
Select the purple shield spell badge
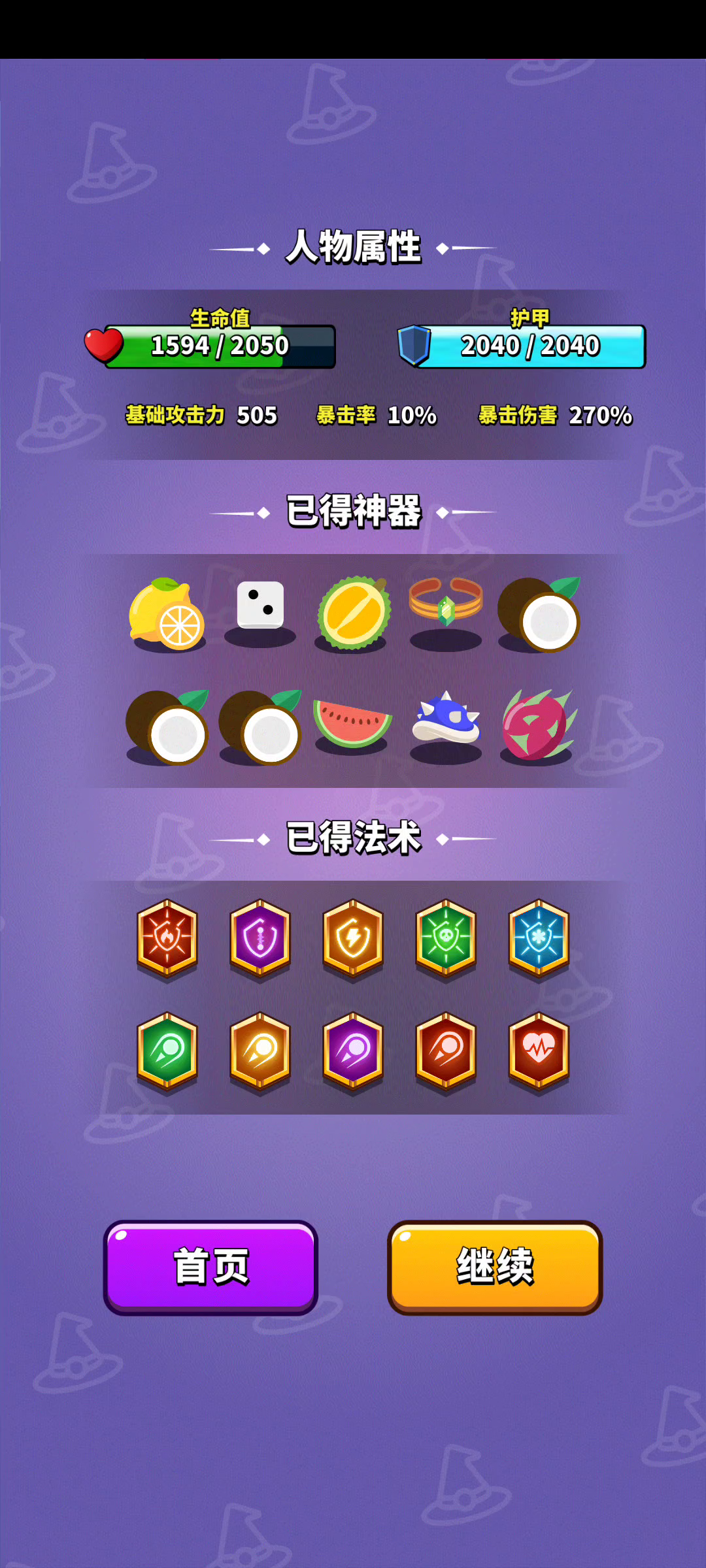click(x=260, y=938)
